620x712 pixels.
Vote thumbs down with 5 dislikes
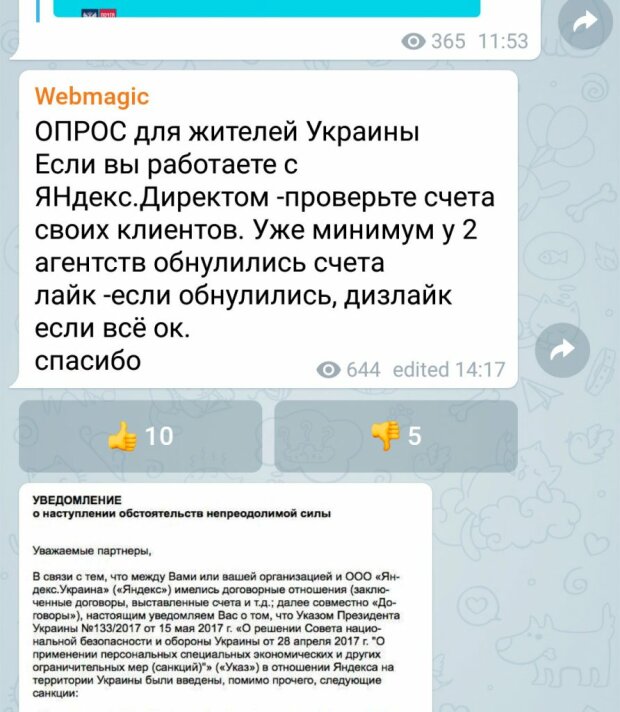(395, 436)
